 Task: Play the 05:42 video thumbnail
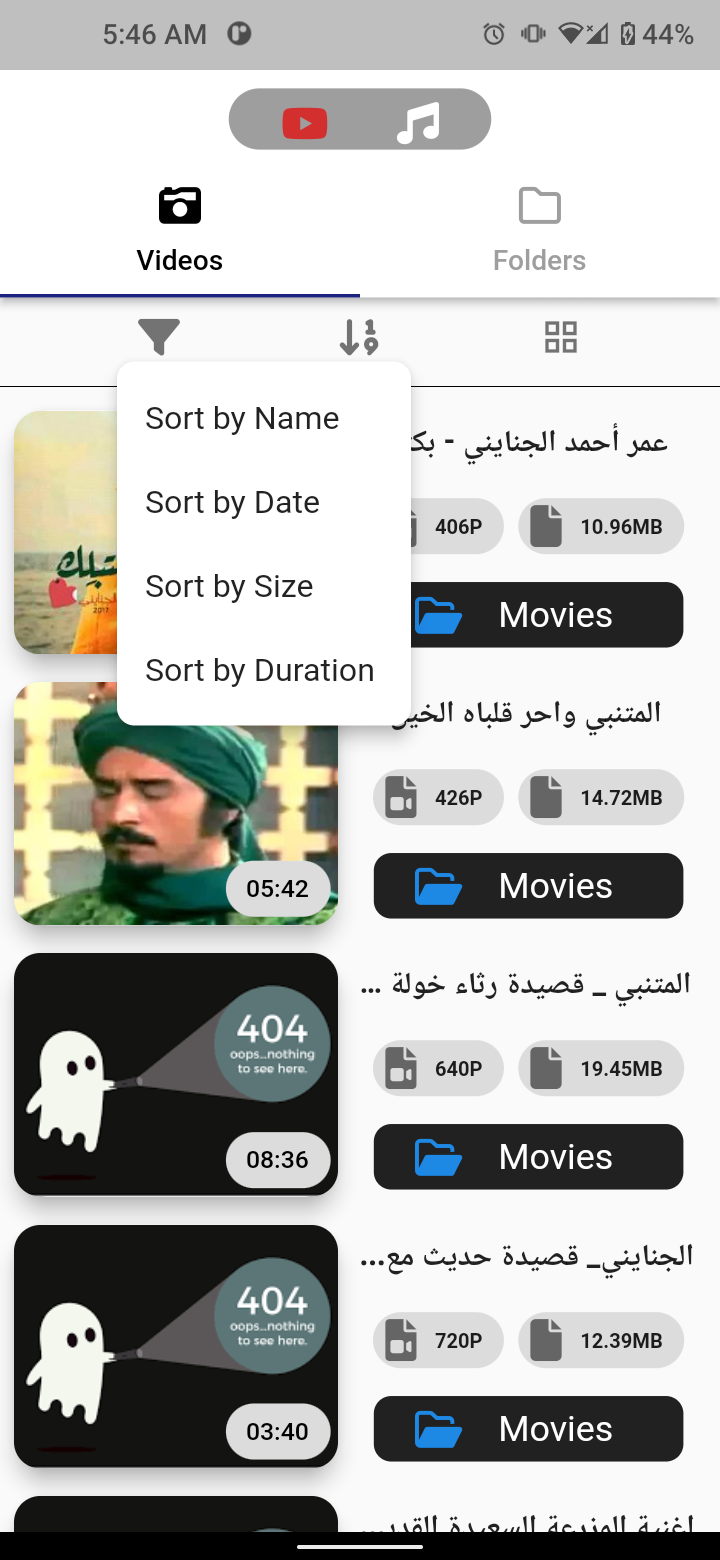click(176, 803)
